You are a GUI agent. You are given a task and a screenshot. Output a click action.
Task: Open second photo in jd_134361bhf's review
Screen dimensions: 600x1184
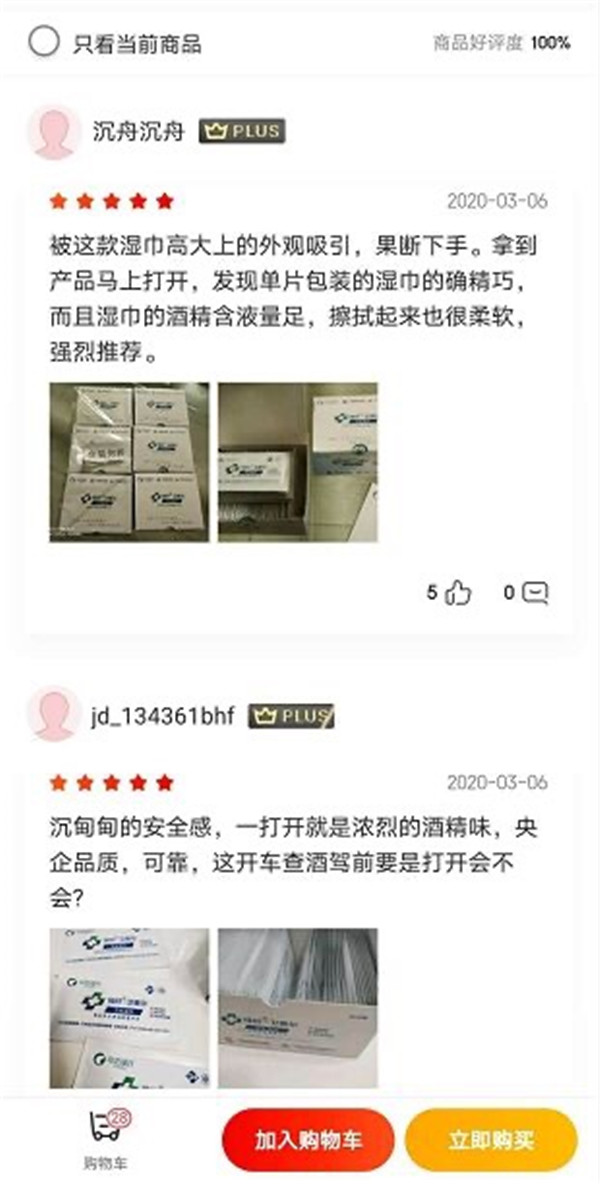(298, 1007)
